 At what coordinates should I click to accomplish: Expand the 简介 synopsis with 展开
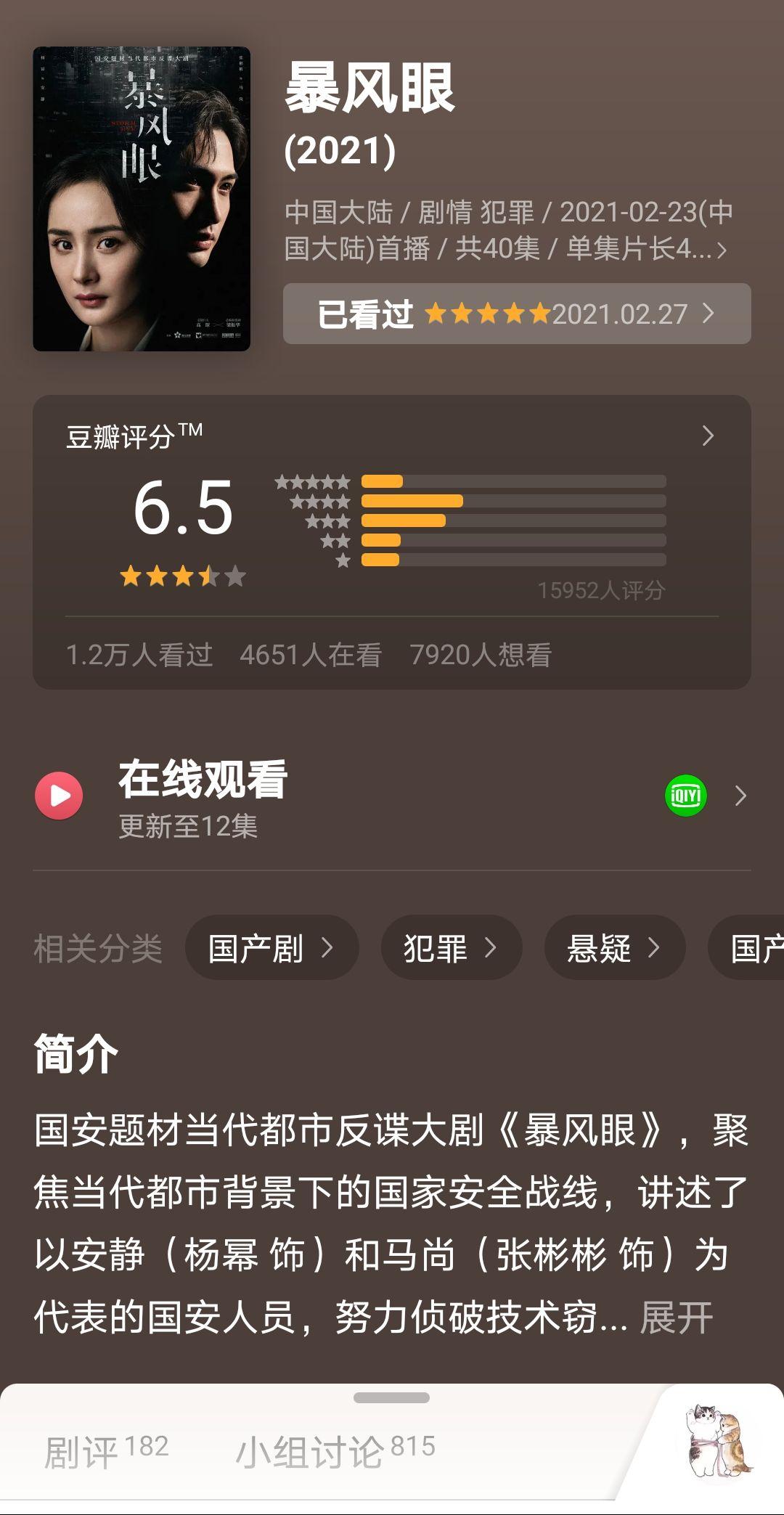pyautogui.click(x=677, y=1318)
